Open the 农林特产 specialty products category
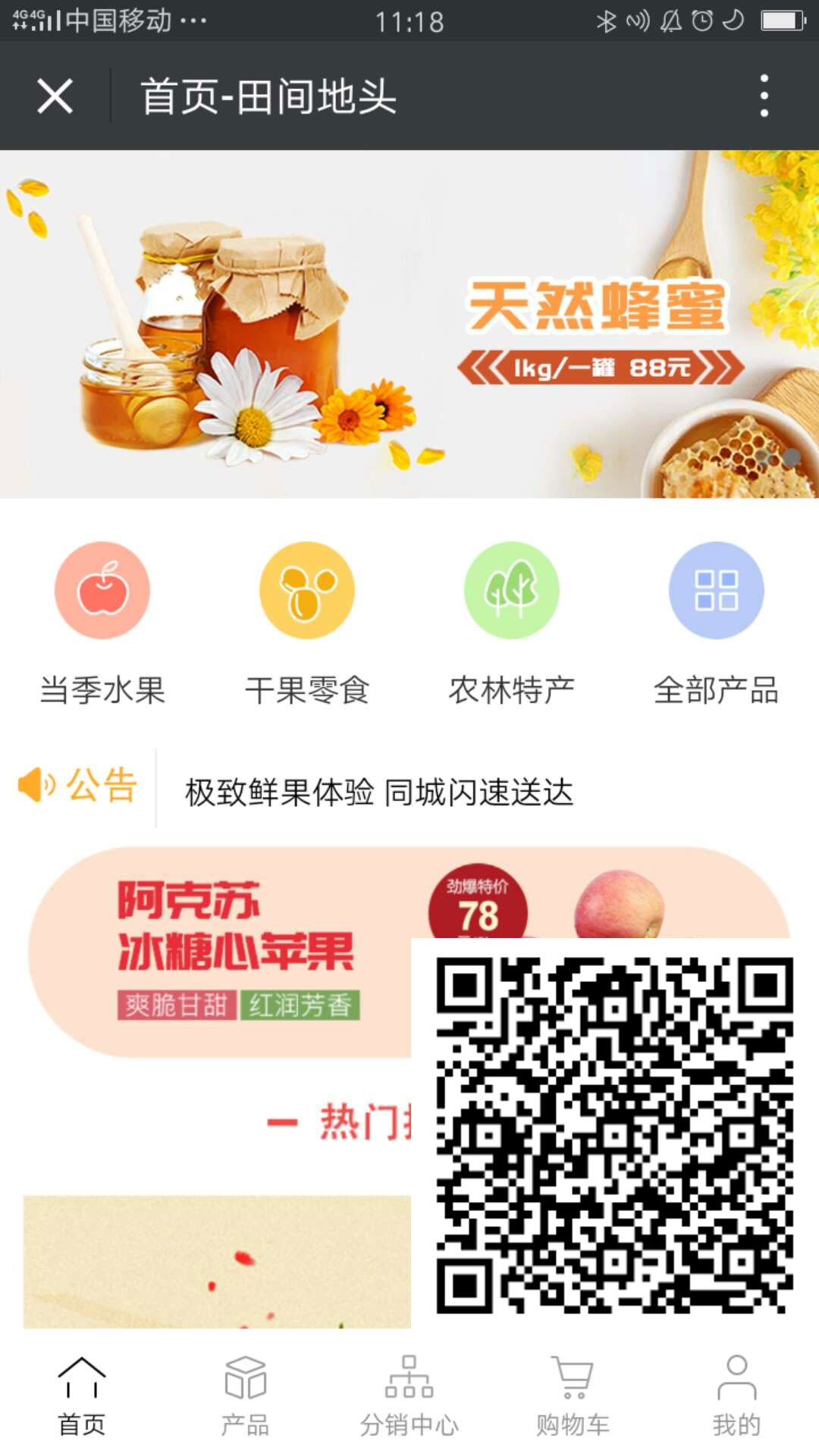 [x=512, y=591]
